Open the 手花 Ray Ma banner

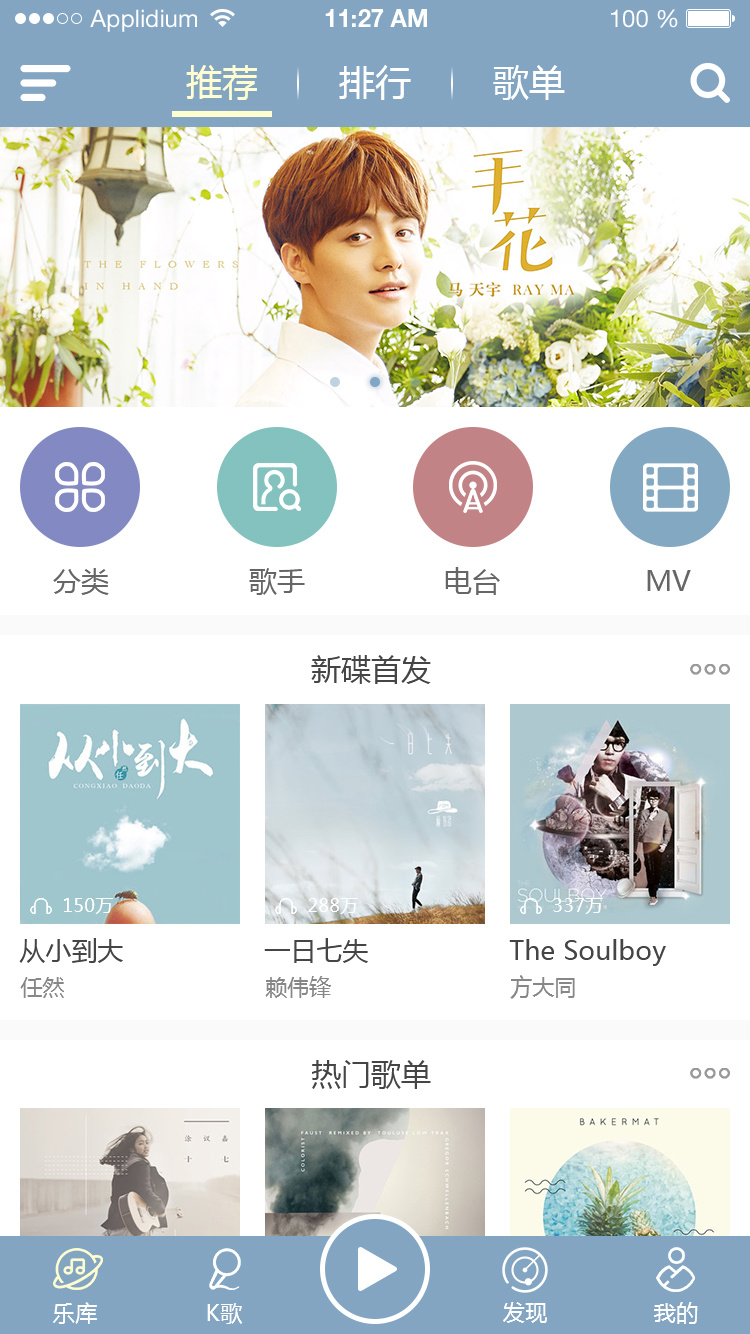[375, 266]
